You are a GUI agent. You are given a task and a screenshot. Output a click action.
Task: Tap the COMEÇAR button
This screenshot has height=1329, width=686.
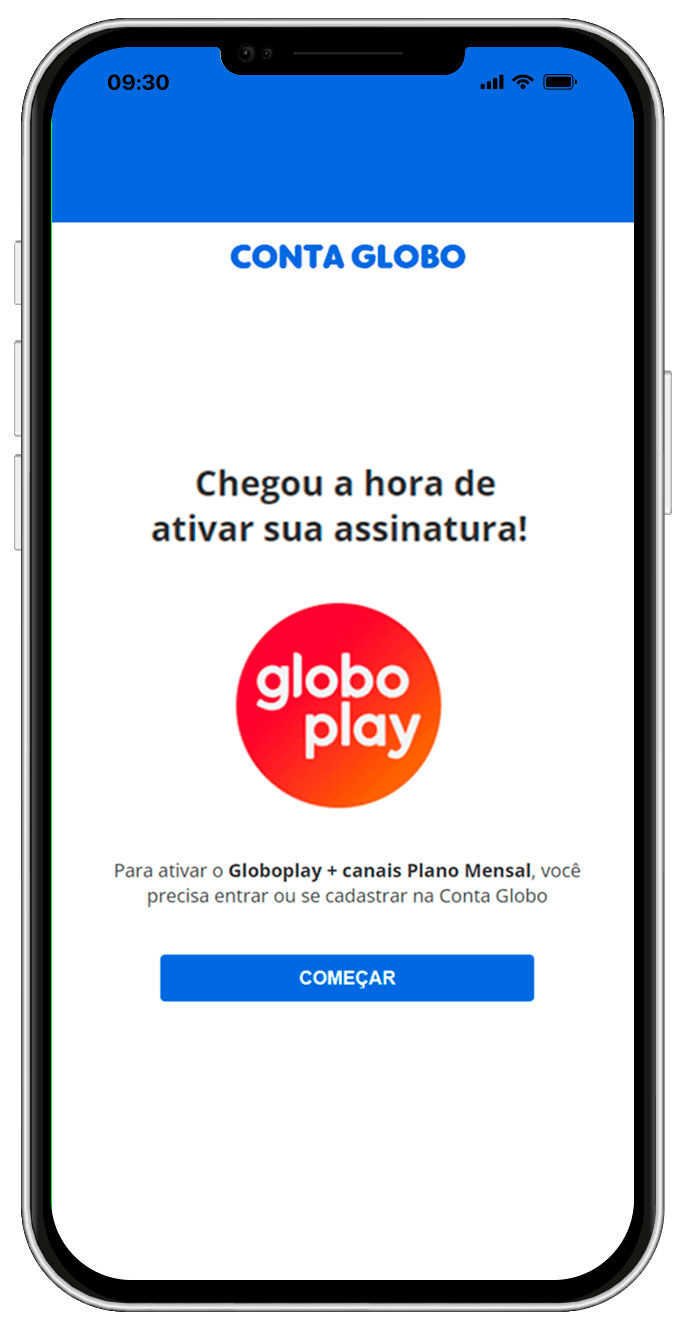coord(347,978)
